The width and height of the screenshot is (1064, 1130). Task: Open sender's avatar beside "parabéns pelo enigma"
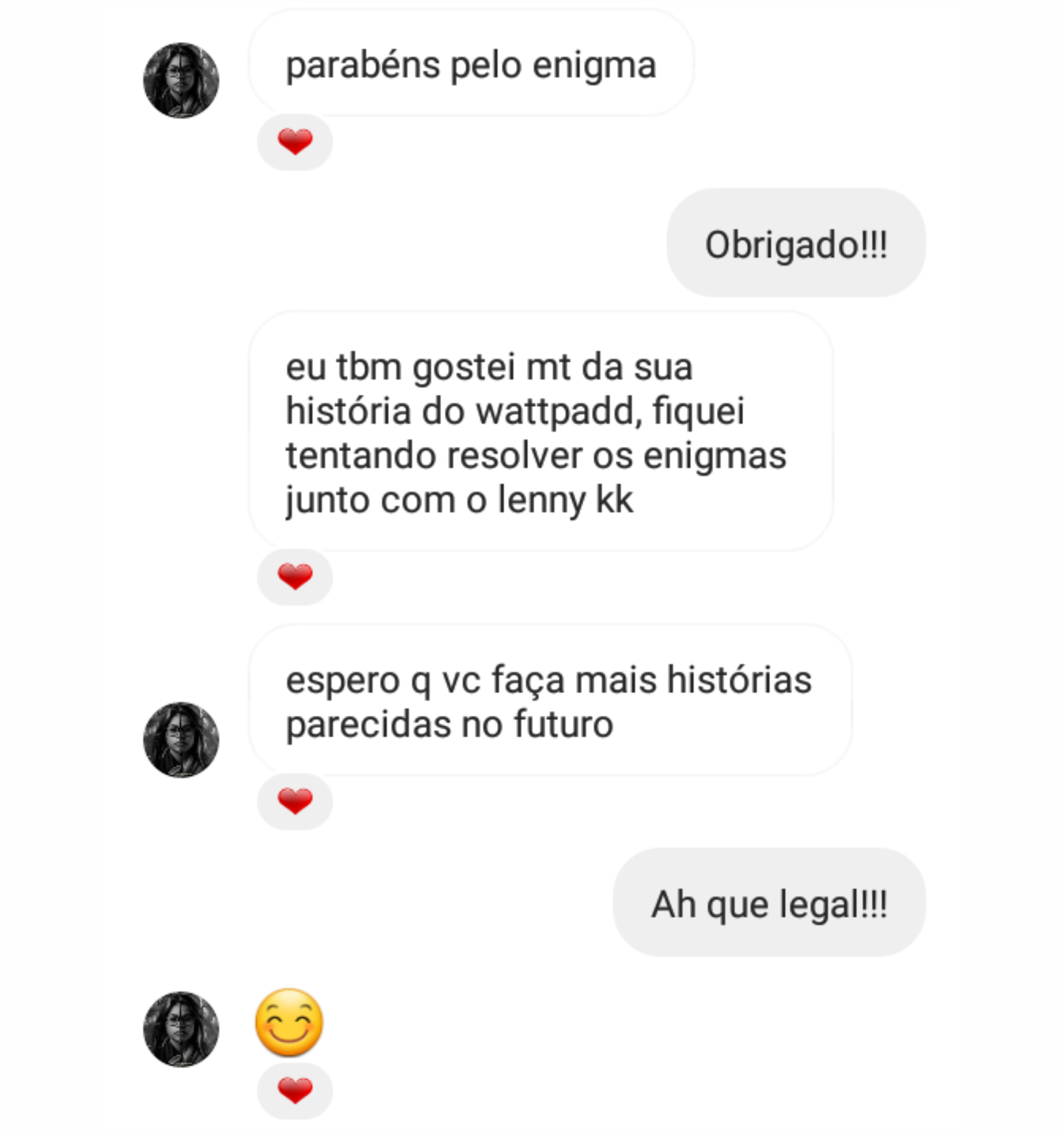tap(181, 80)
